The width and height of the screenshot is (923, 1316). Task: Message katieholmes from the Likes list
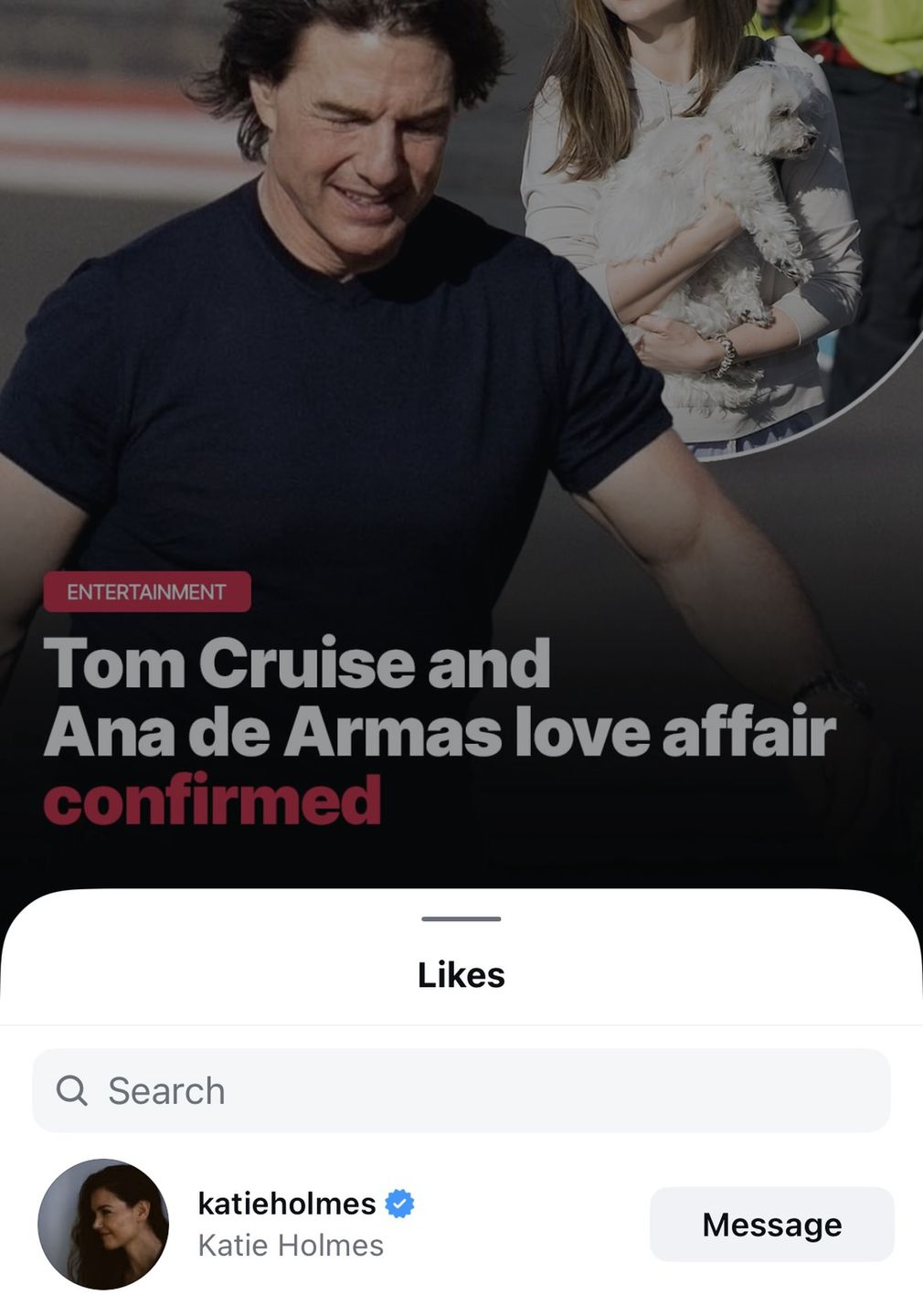771,1225
